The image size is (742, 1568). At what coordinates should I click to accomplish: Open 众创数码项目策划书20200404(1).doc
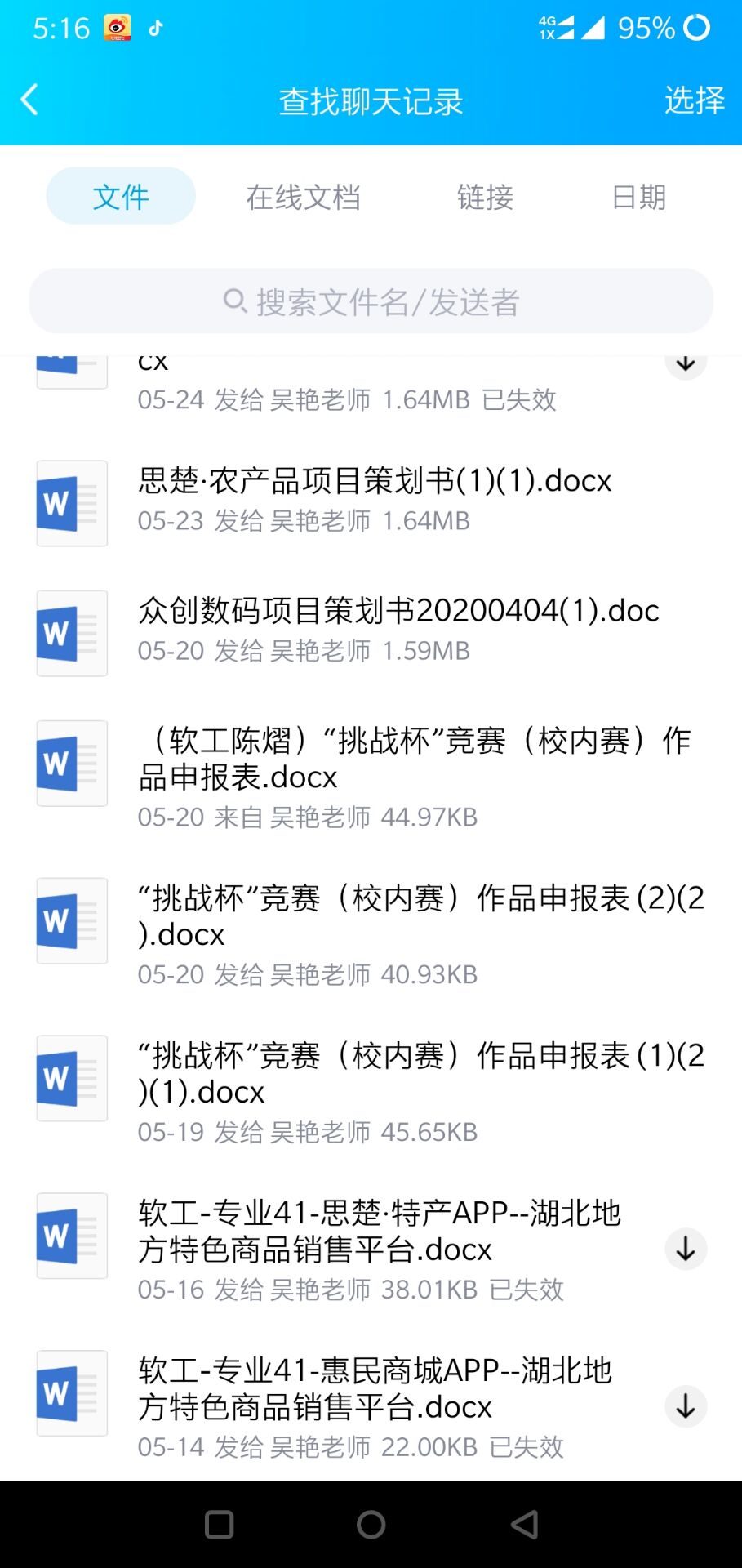coord(371,632)
